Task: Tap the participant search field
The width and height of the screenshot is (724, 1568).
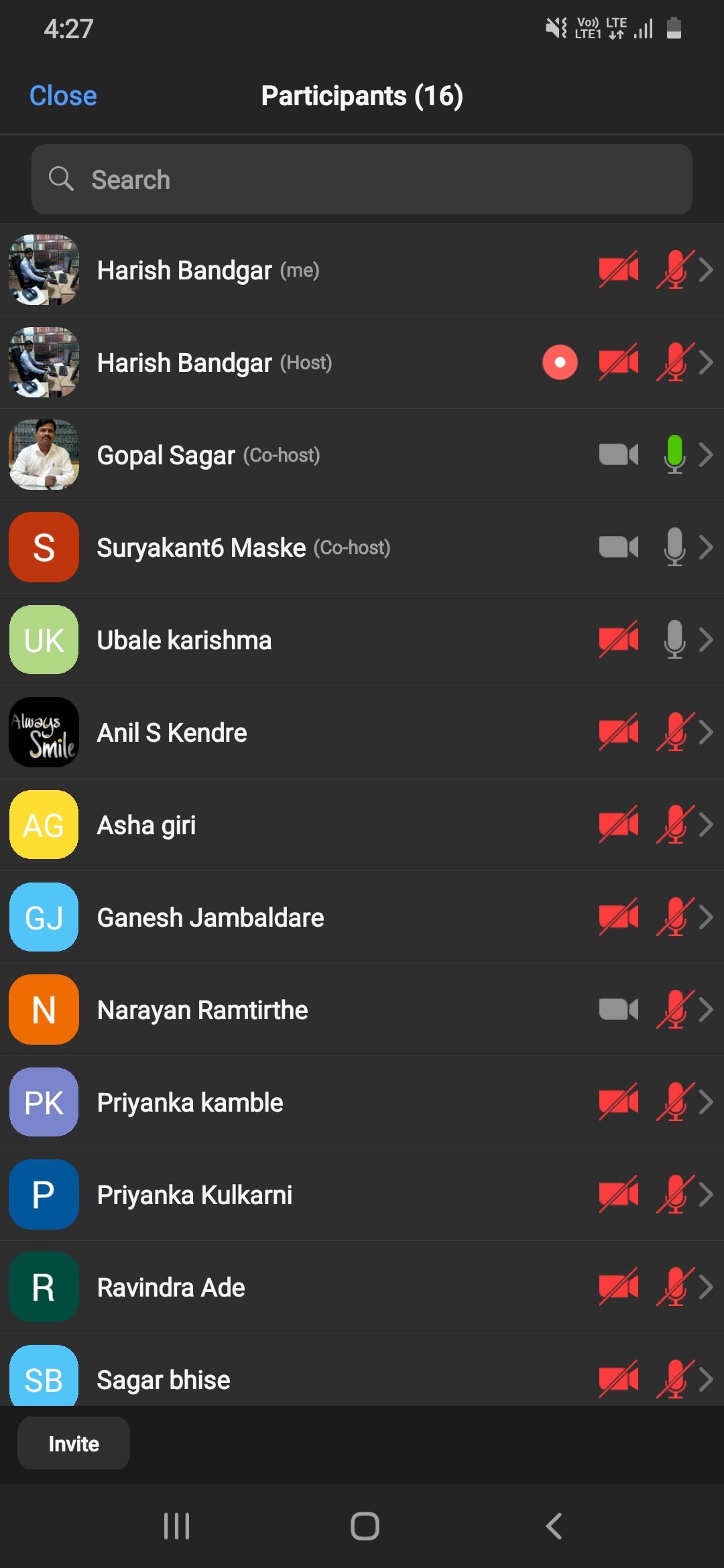Action: point(362,180)
